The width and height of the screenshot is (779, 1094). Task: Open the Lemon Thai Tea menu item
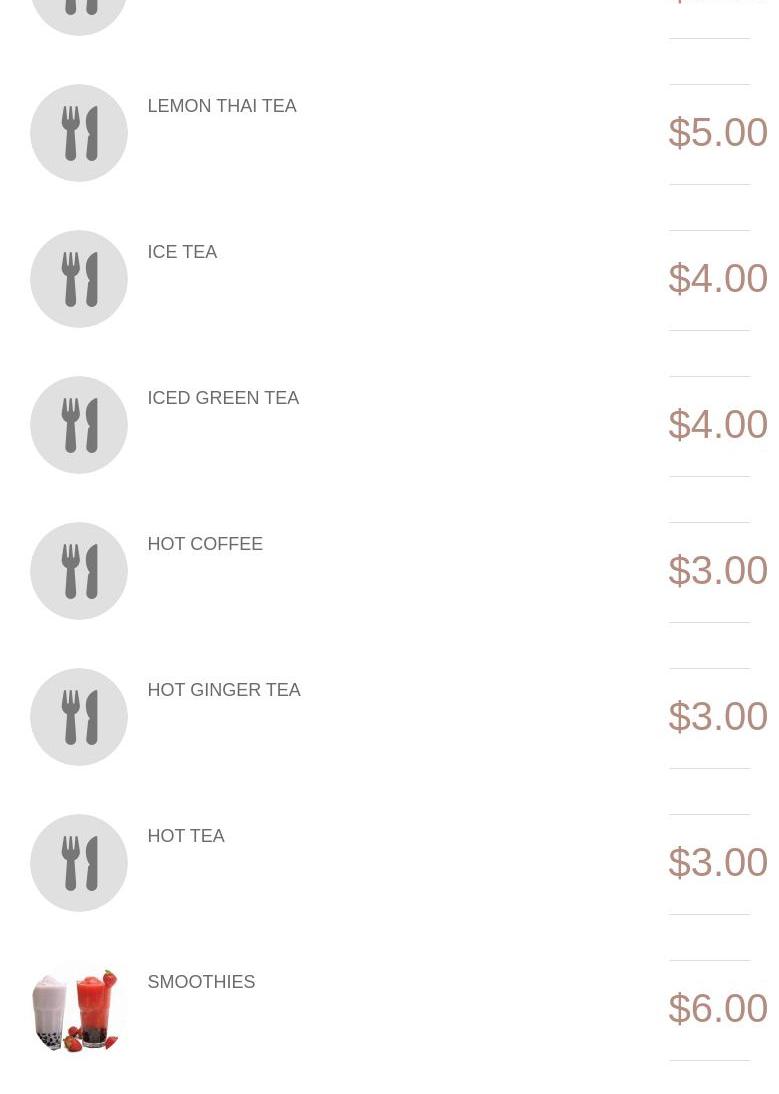pyautogui.click(x=222, y=106)
